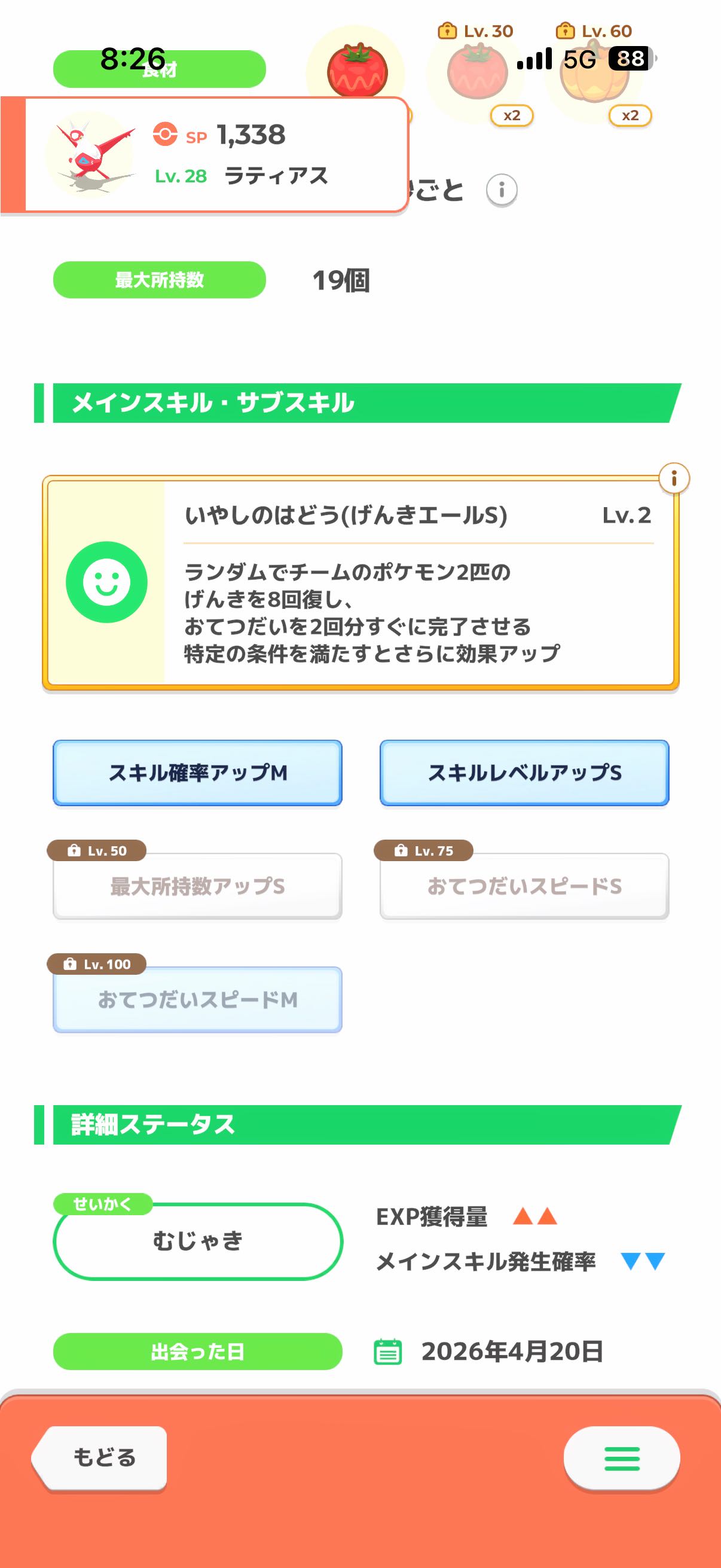Tap the もどる back button
721x1568 pixels.
click(x=100, y=1458)
